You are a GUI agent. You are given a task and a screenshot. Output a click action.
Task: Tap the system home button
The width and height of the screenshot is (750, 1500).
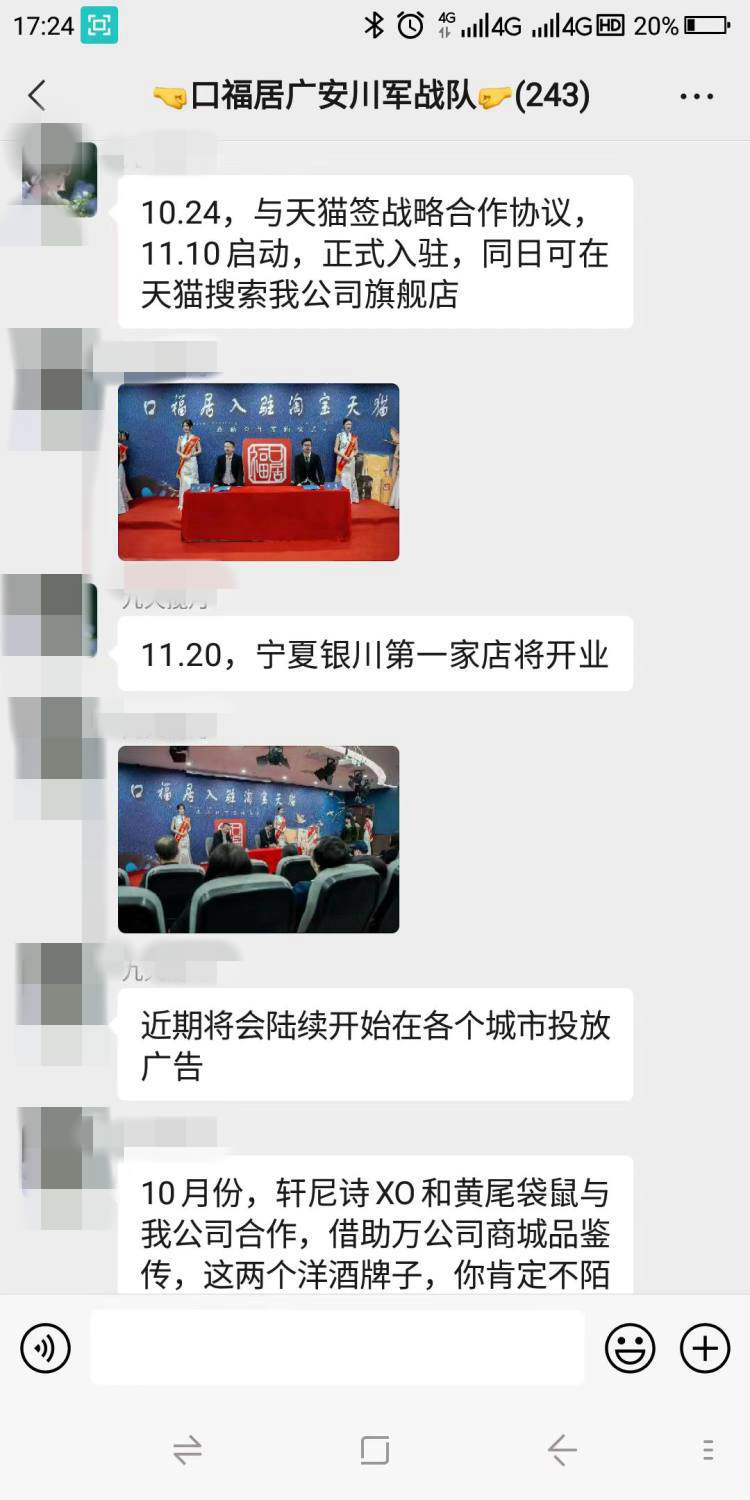(375, 1450)
